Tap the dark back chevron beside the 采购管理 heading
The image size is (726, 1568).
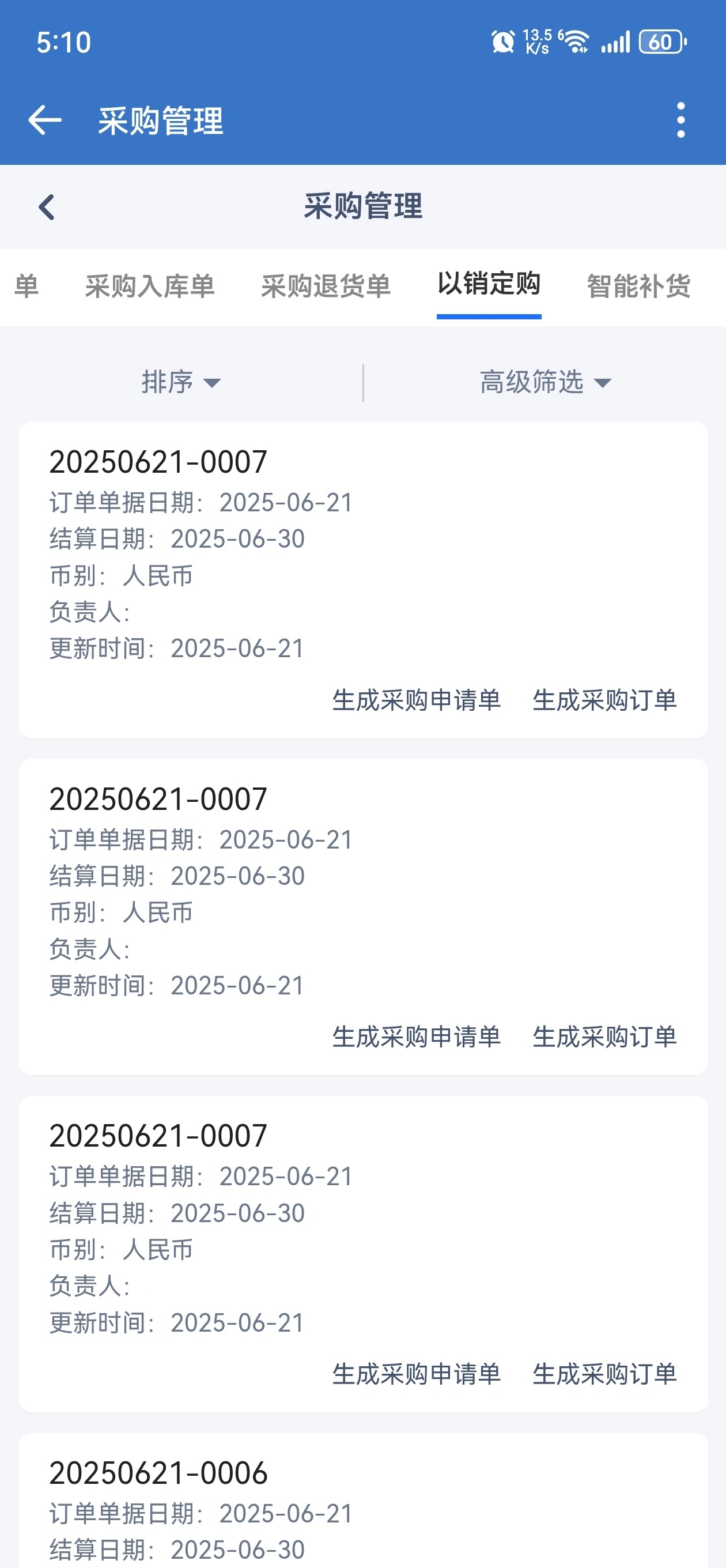point(47,207)
